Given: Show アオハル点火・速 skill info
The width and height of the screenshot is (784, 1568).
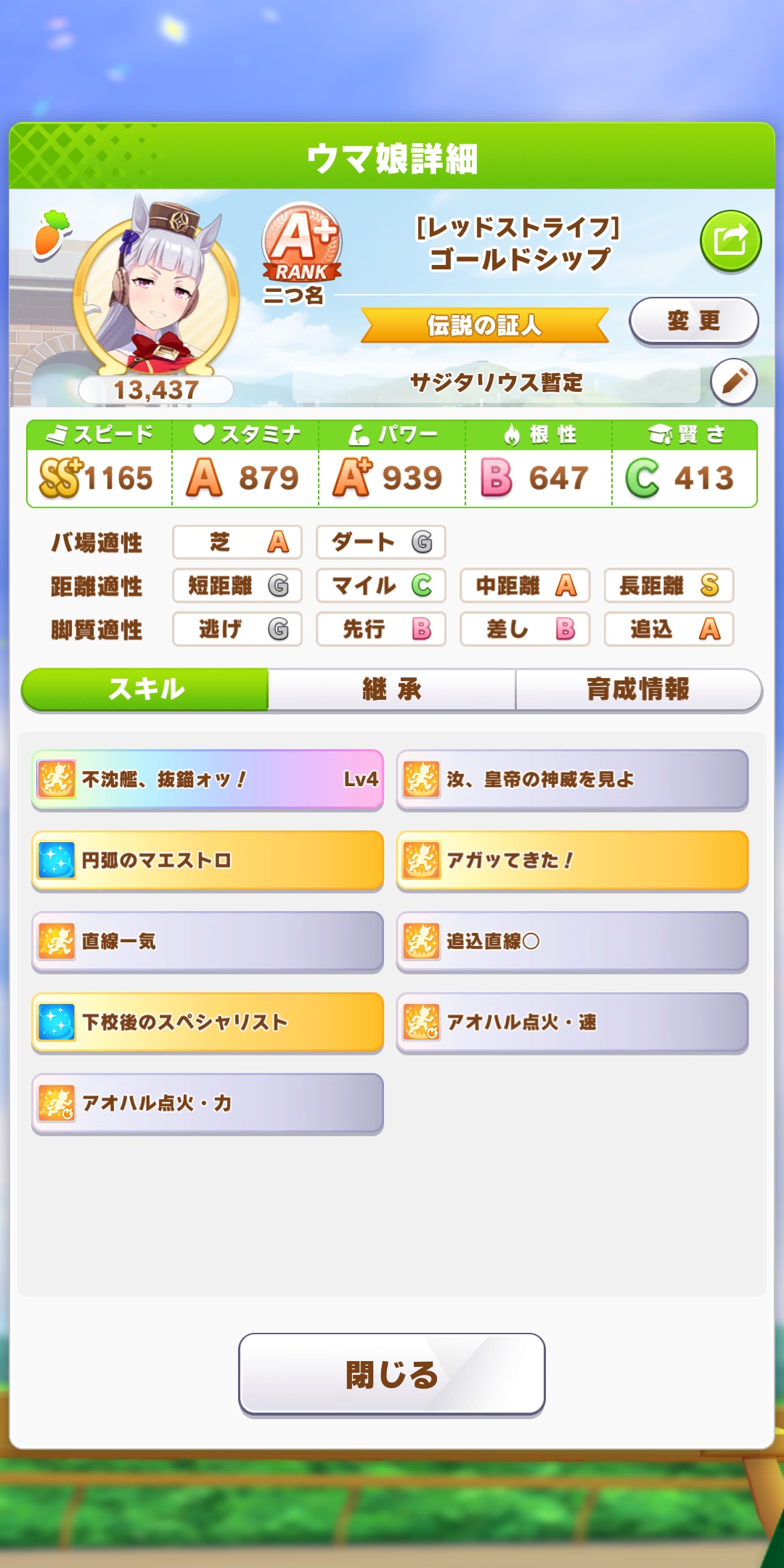Looking at the screenshot, I should (572, 1022).
